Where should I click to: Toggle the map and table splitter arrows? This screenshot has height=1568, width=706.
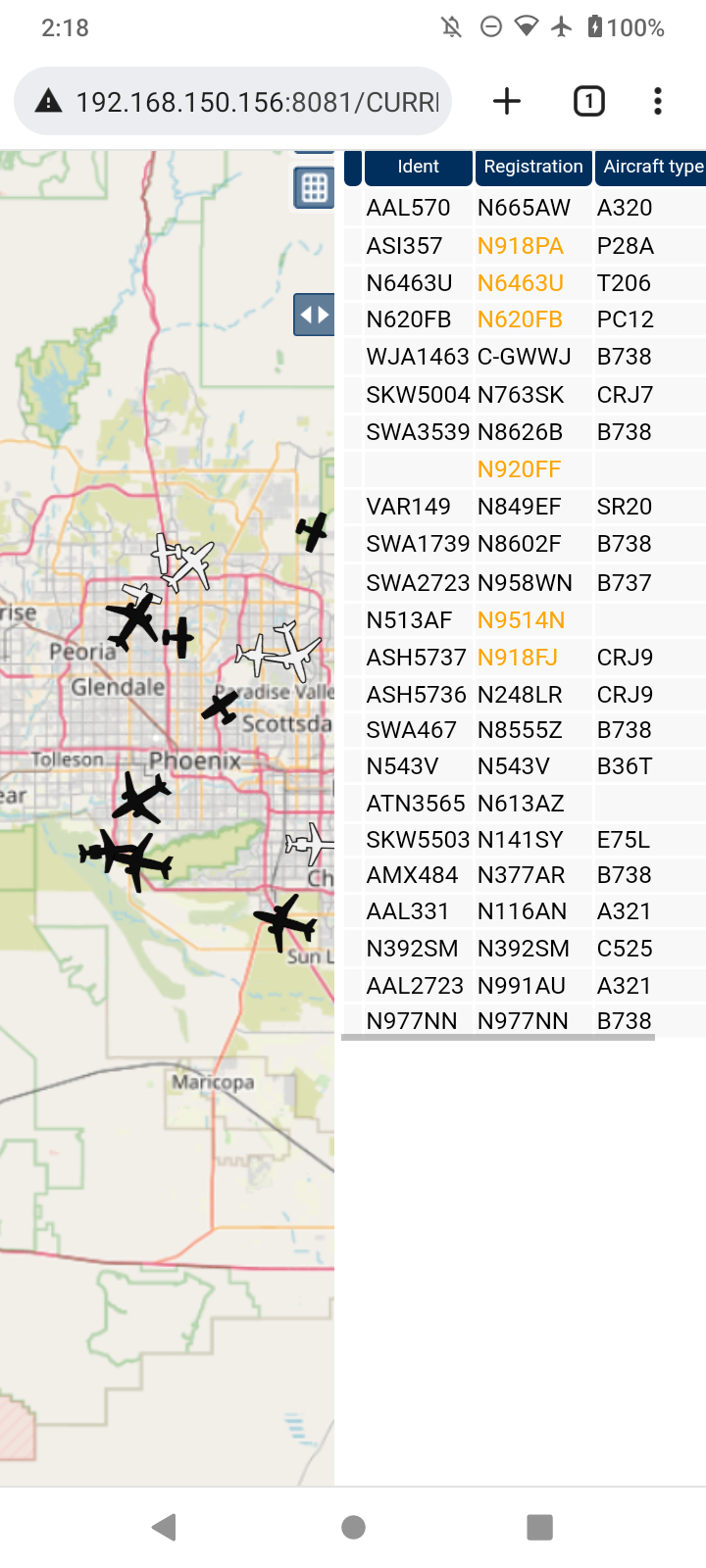pos(314,315)
